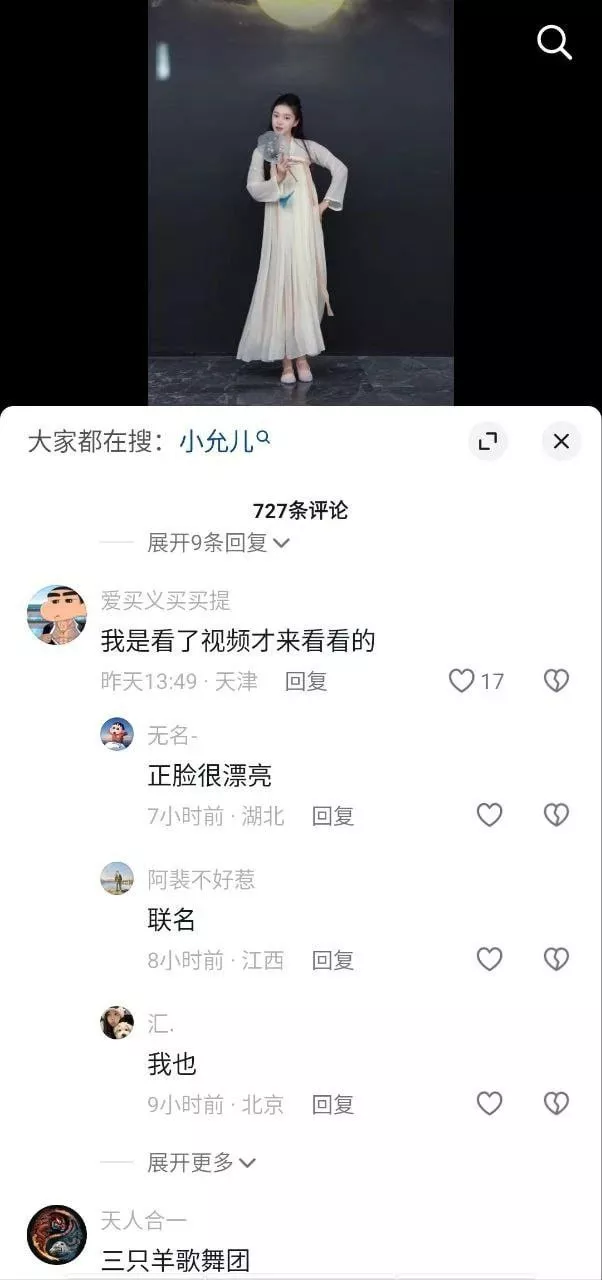Dislike 阿裴不好惹's reply

pos(556,959)
